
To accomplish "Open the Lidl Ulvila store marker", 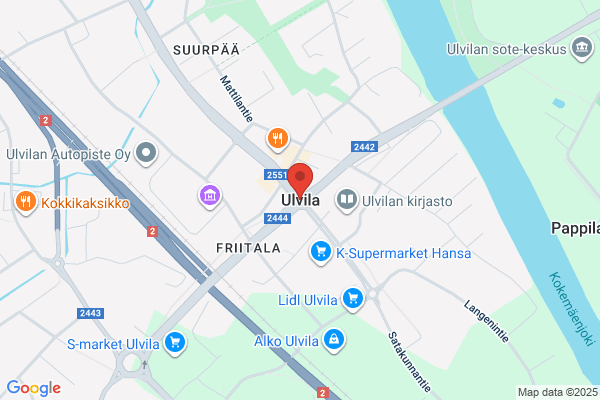I will [353, 299].
